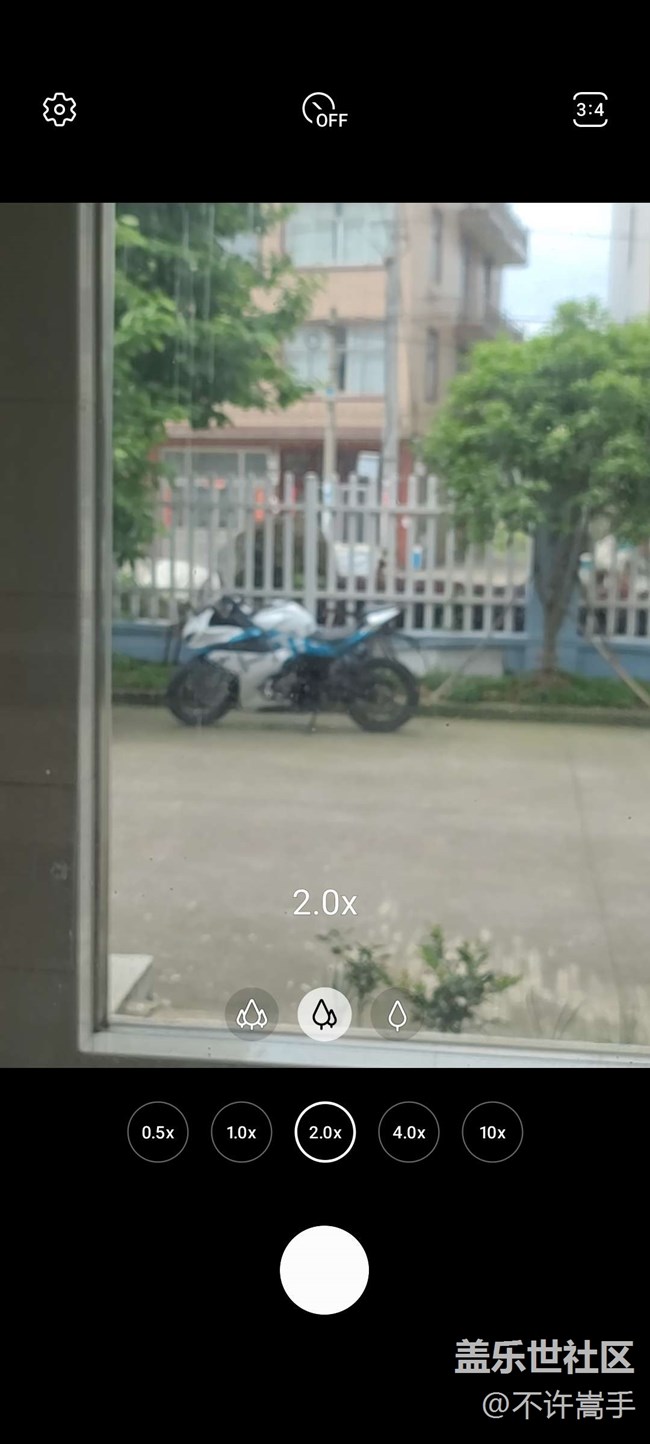Change the 3:4 aspect ratio

coord(590,110)
